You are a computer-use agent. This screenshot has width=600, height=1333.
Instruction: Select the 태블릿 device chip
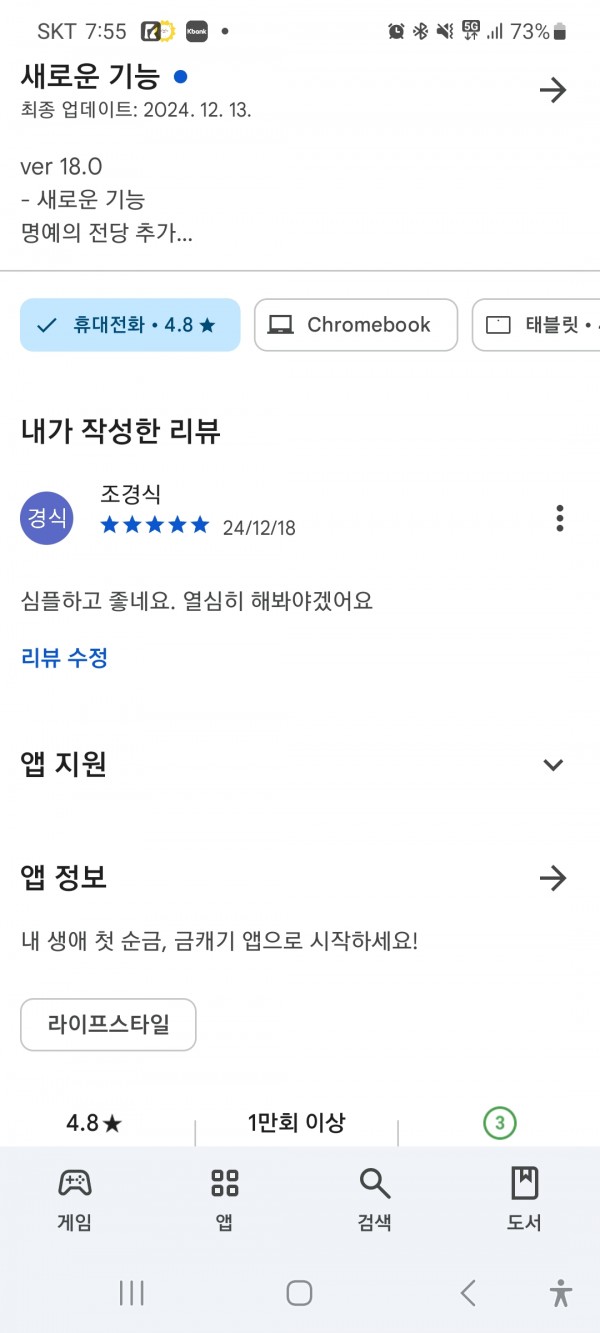[x=536, y=325]
